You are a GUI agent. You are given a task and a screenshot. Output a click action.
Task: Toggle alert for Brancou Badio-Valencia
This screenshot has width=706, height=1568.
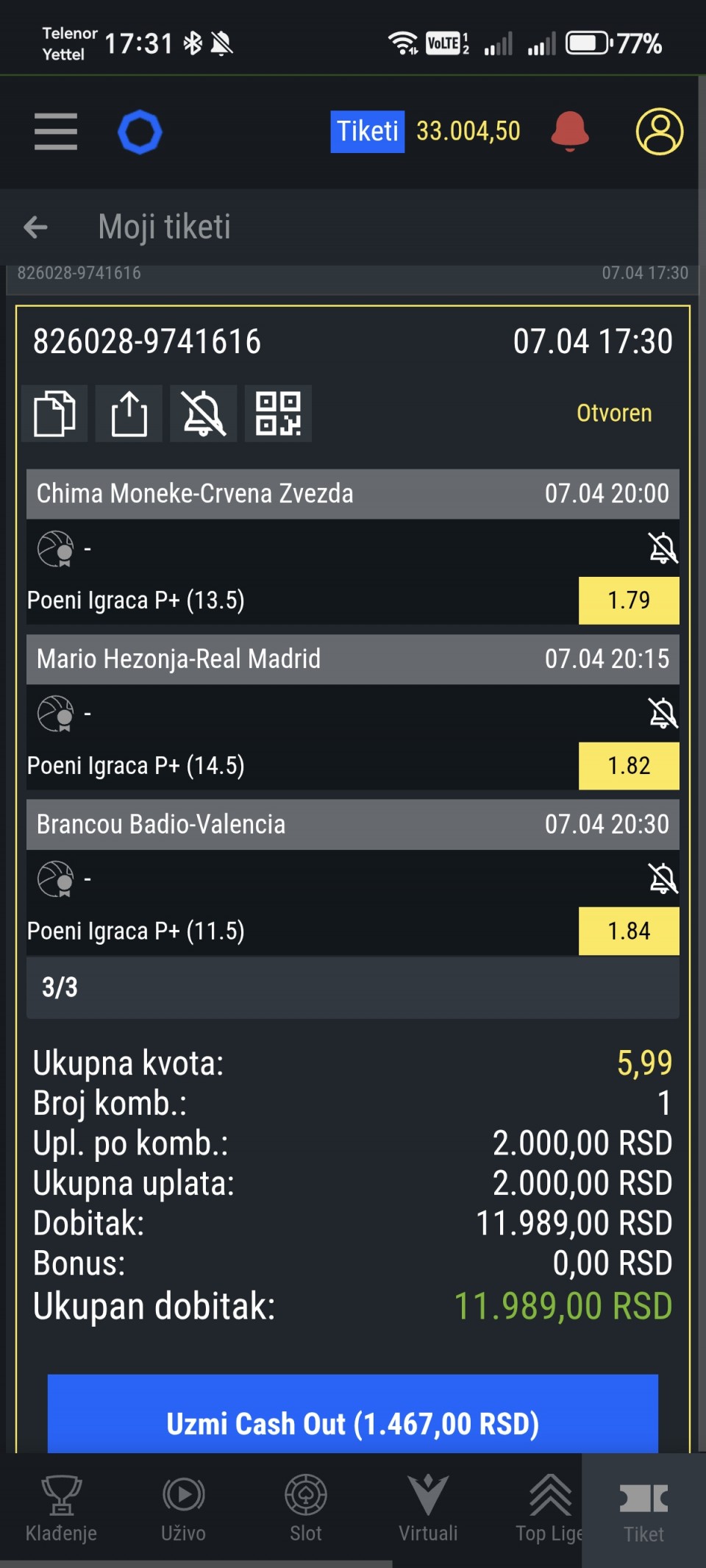click(x=662, y=879)
